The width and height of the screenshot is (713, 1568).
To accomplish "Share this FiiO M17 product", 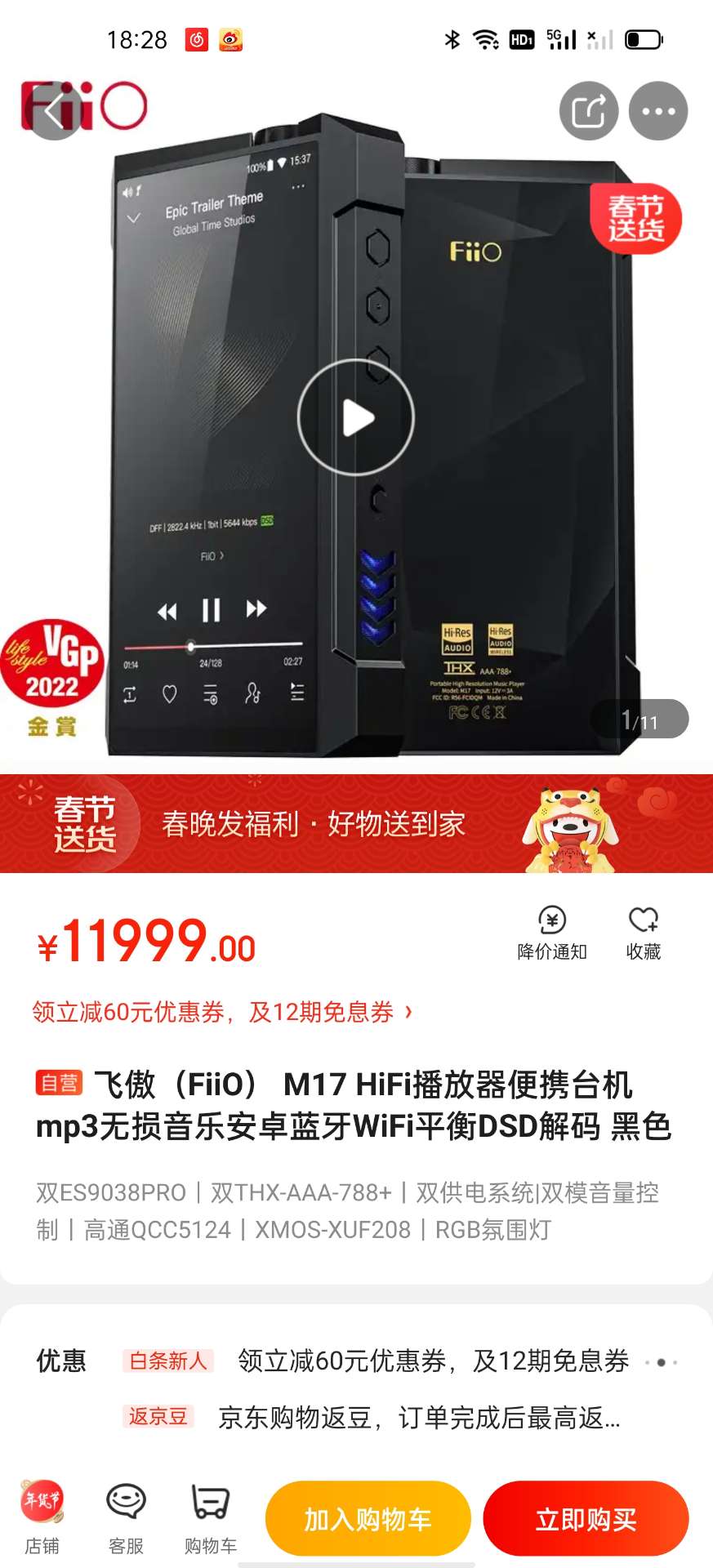I will pyautogui.click(x=588, y=111).
